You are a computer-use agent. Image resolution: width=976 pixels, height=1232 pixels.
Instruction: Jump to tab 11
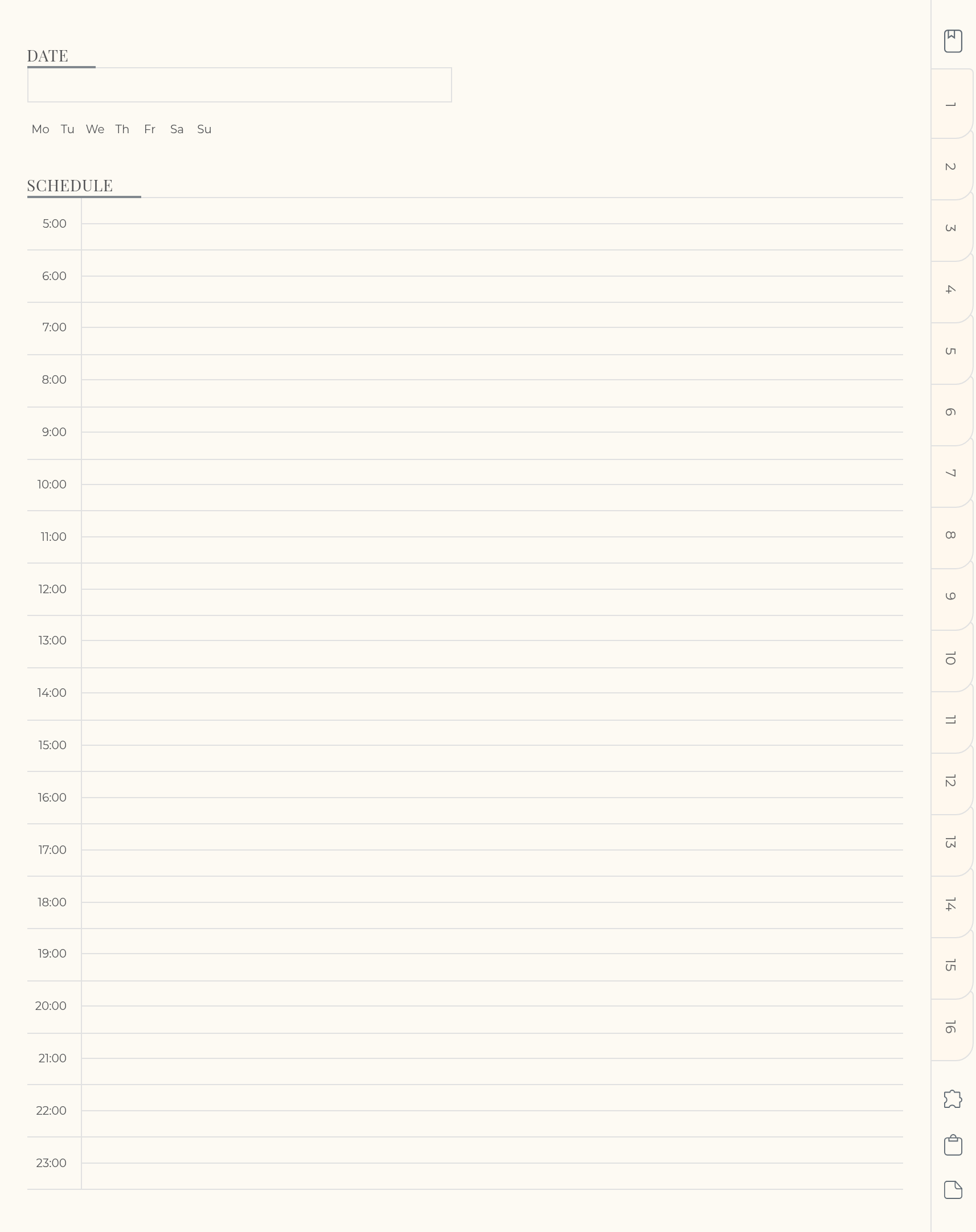(951, 720)
